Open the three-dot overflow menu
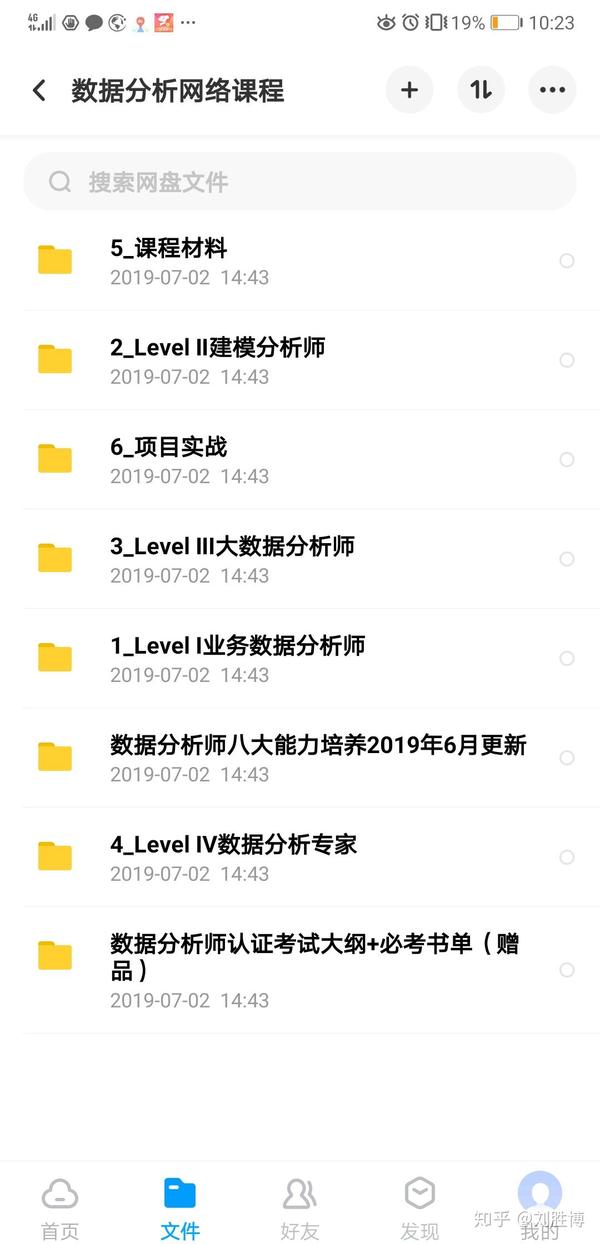Image resolution: width=600 pixels, height=1244 pixels. coord(552,90)
